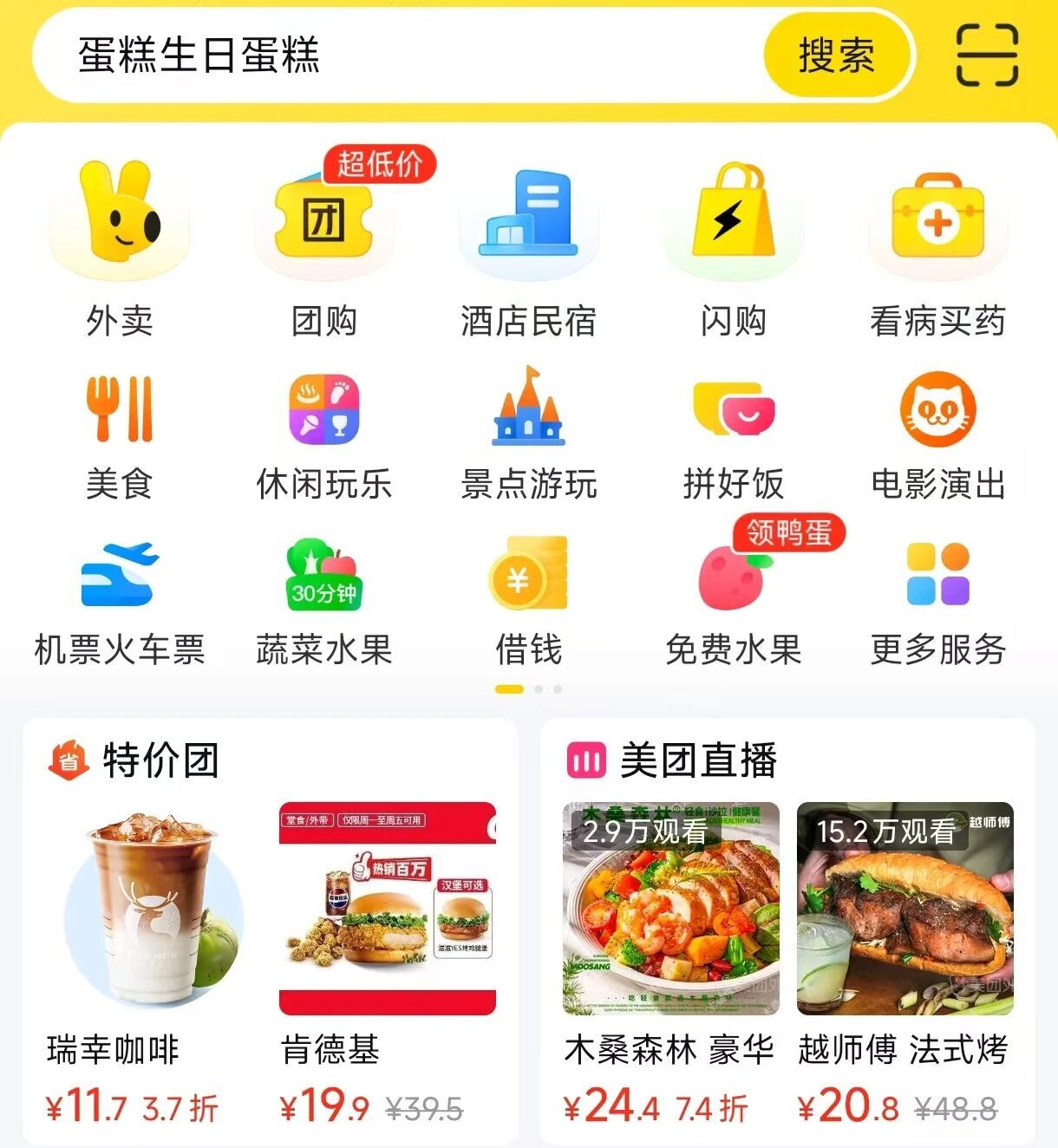
Task: Watch the 越师傅 livestream
Action: tap(905, 954)
